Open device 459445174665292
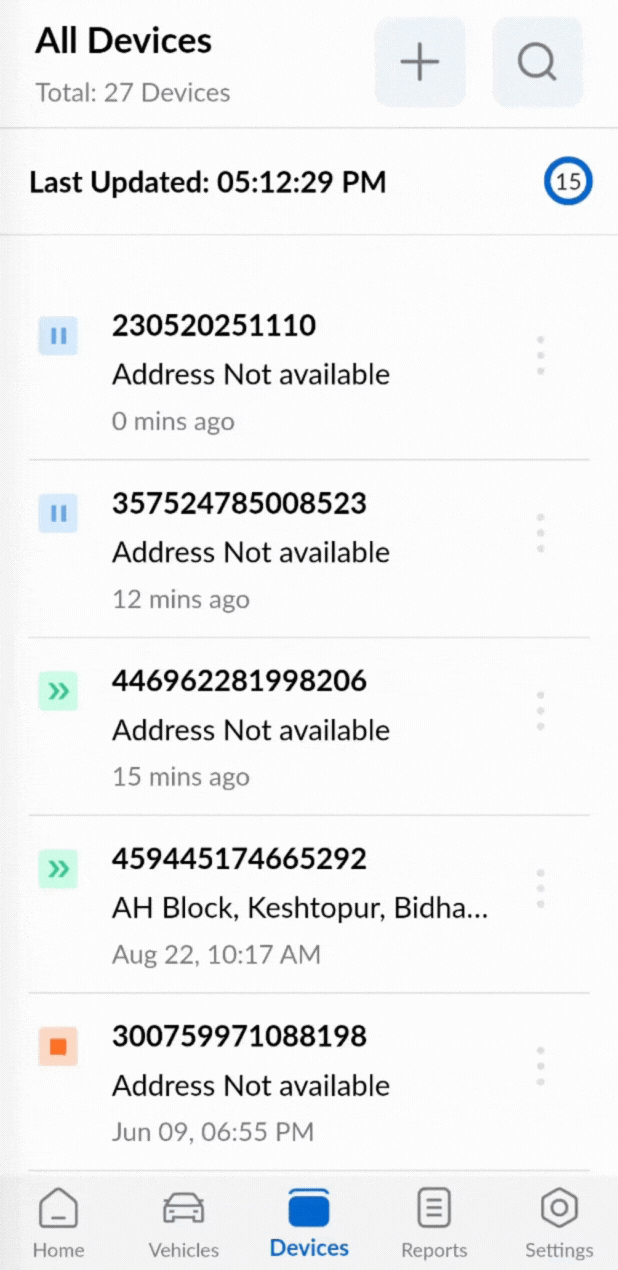 tap(250, 906)
